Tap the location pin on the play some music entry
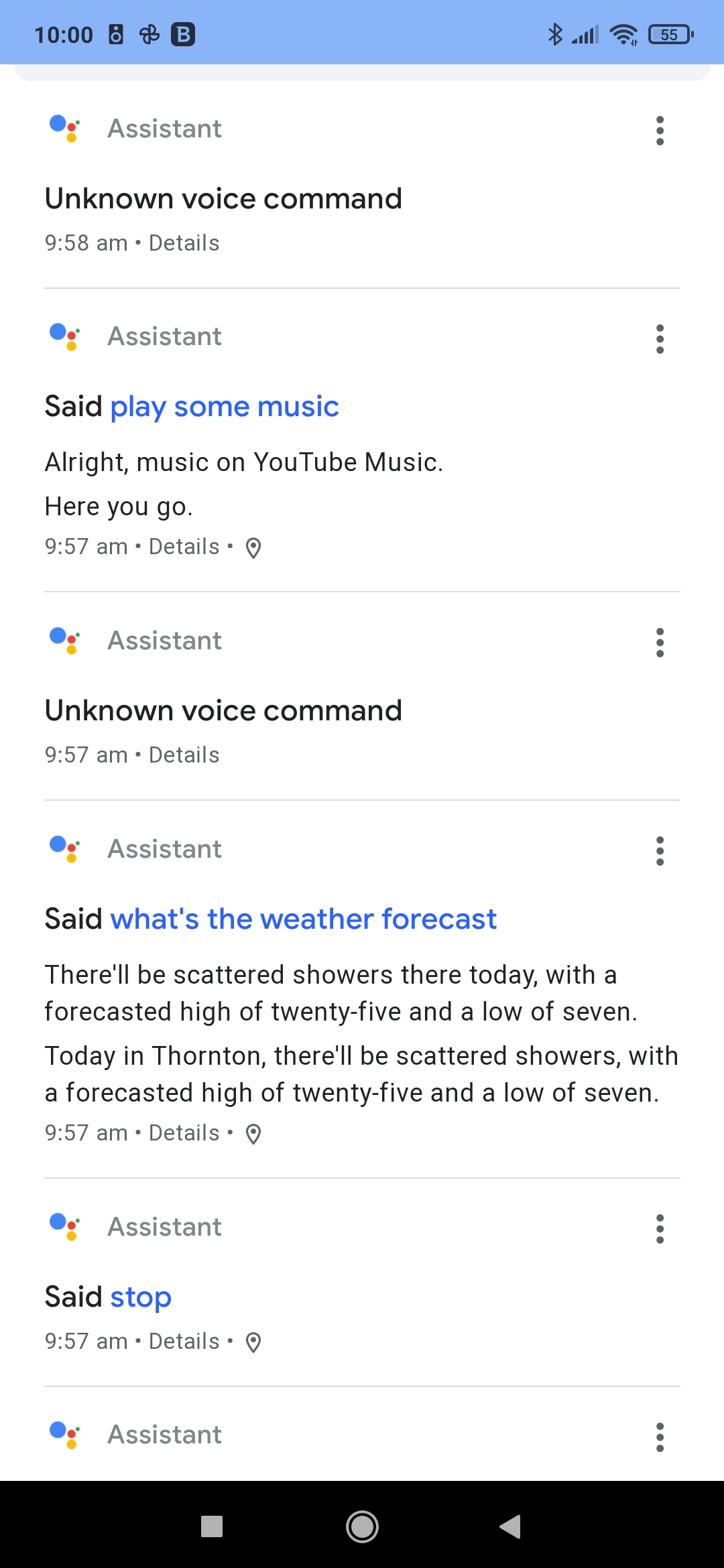 tap(255, 547)
